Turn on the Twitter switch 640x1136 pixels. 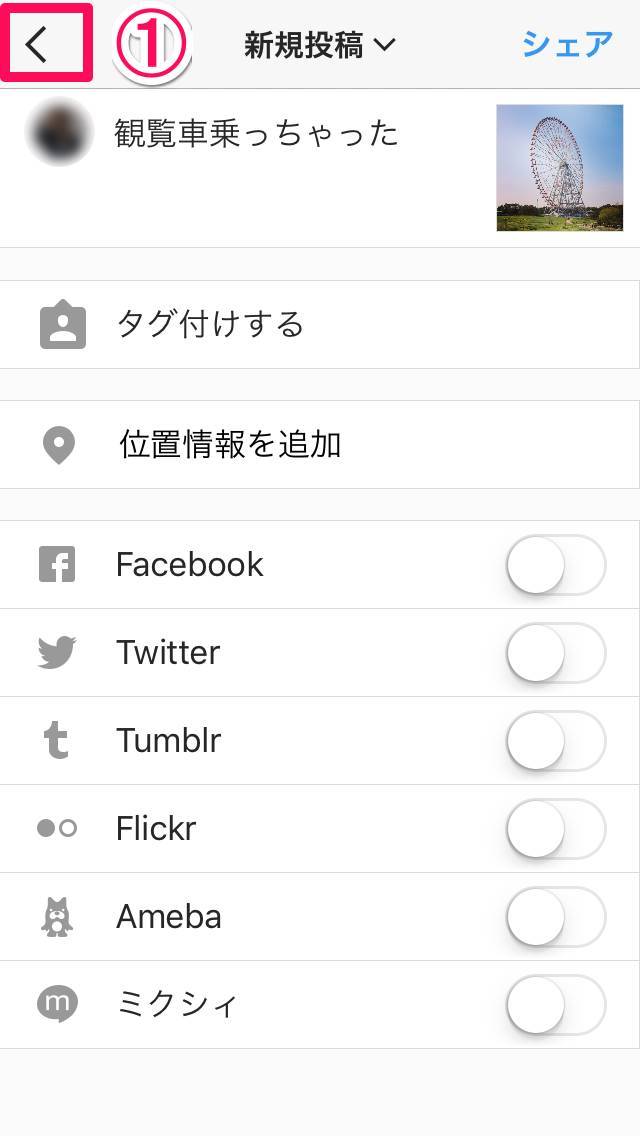(x=556, y=653)
